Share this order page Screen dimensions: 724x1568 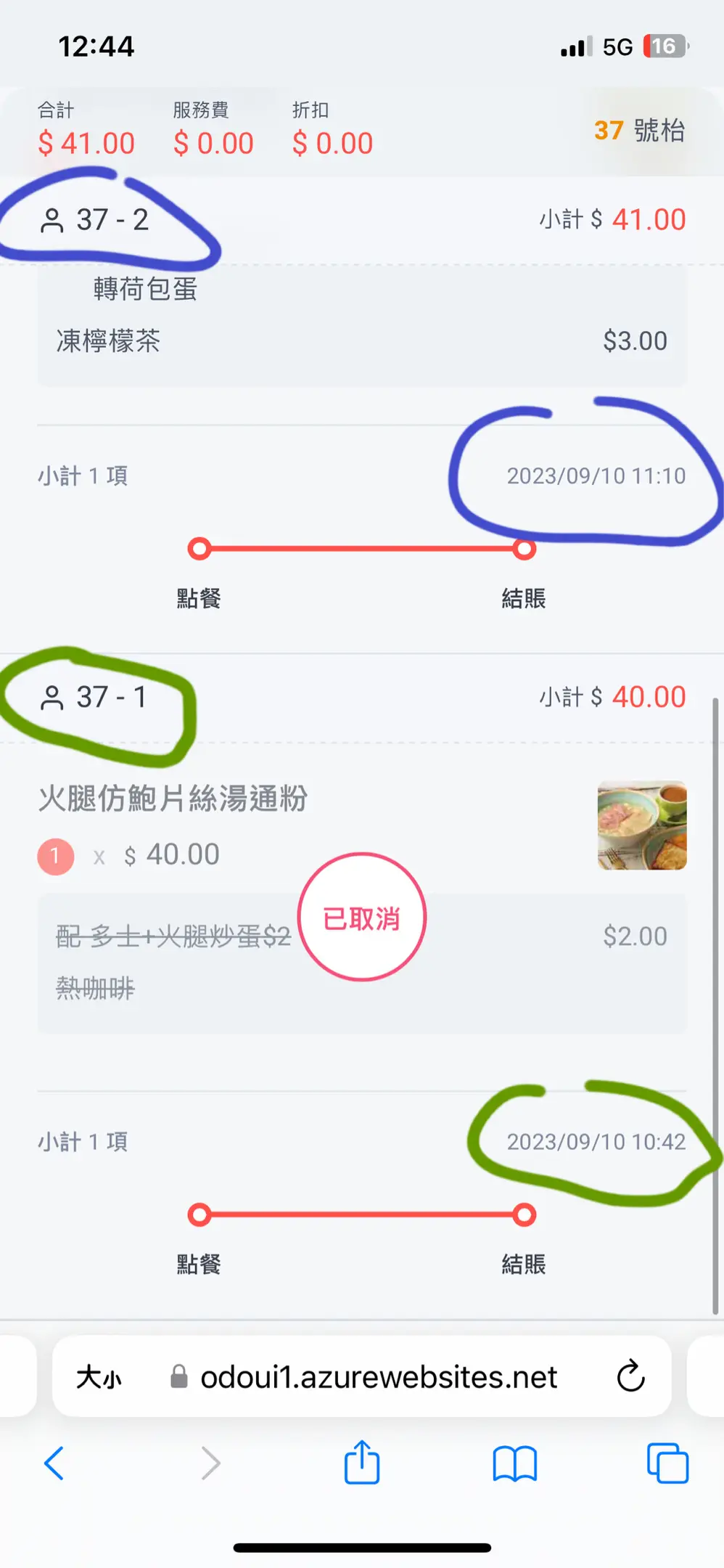tap(361, 1462)
